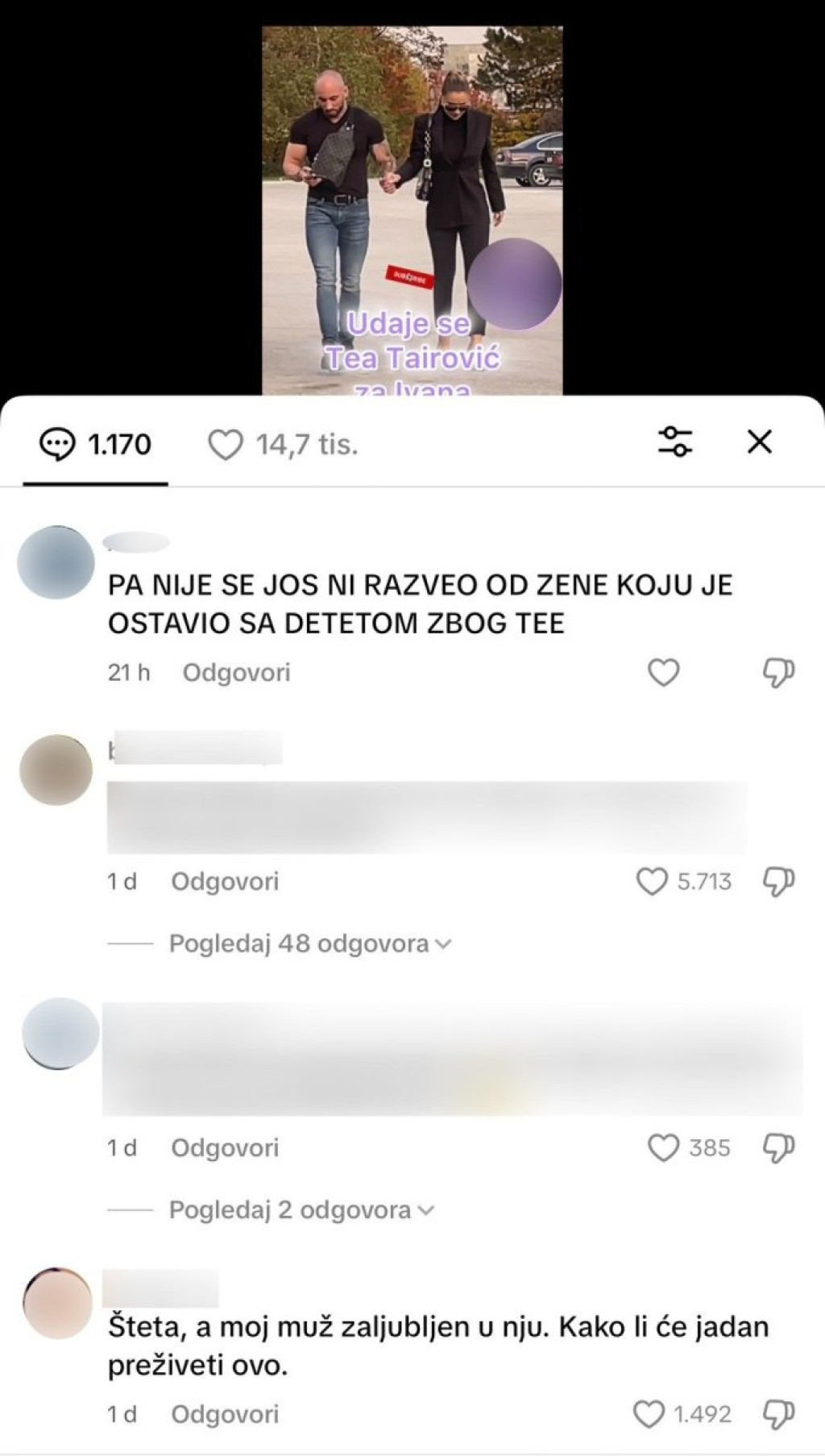Open the comment filter settings icon
825x1456 pixels.
(675, 442)
